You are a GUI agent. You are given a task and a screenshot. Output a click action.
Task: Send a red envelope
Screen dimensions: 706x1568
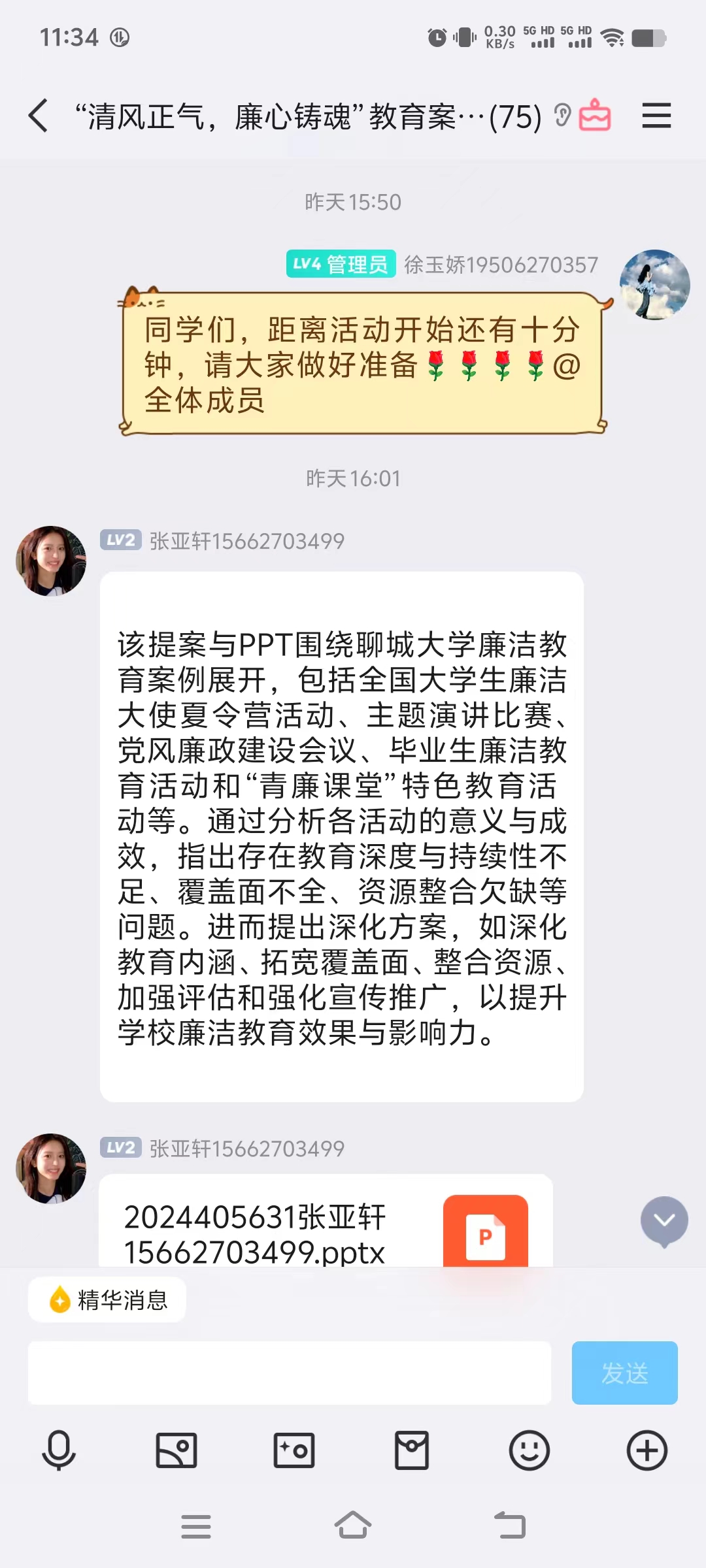(x=412, y=1450)
